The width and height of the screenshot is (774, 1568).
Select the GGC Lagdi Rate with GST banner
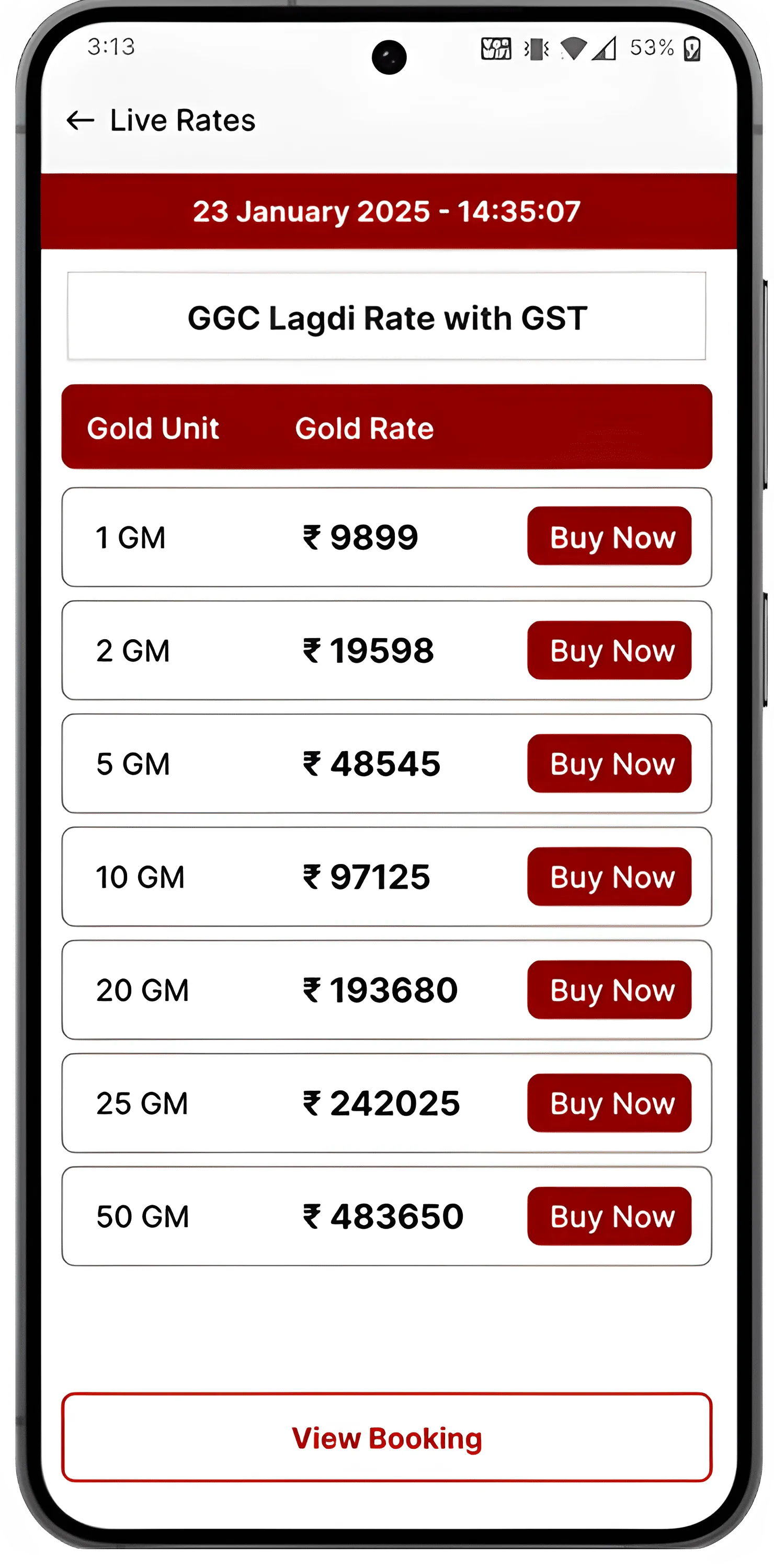(x=386, y=316)
